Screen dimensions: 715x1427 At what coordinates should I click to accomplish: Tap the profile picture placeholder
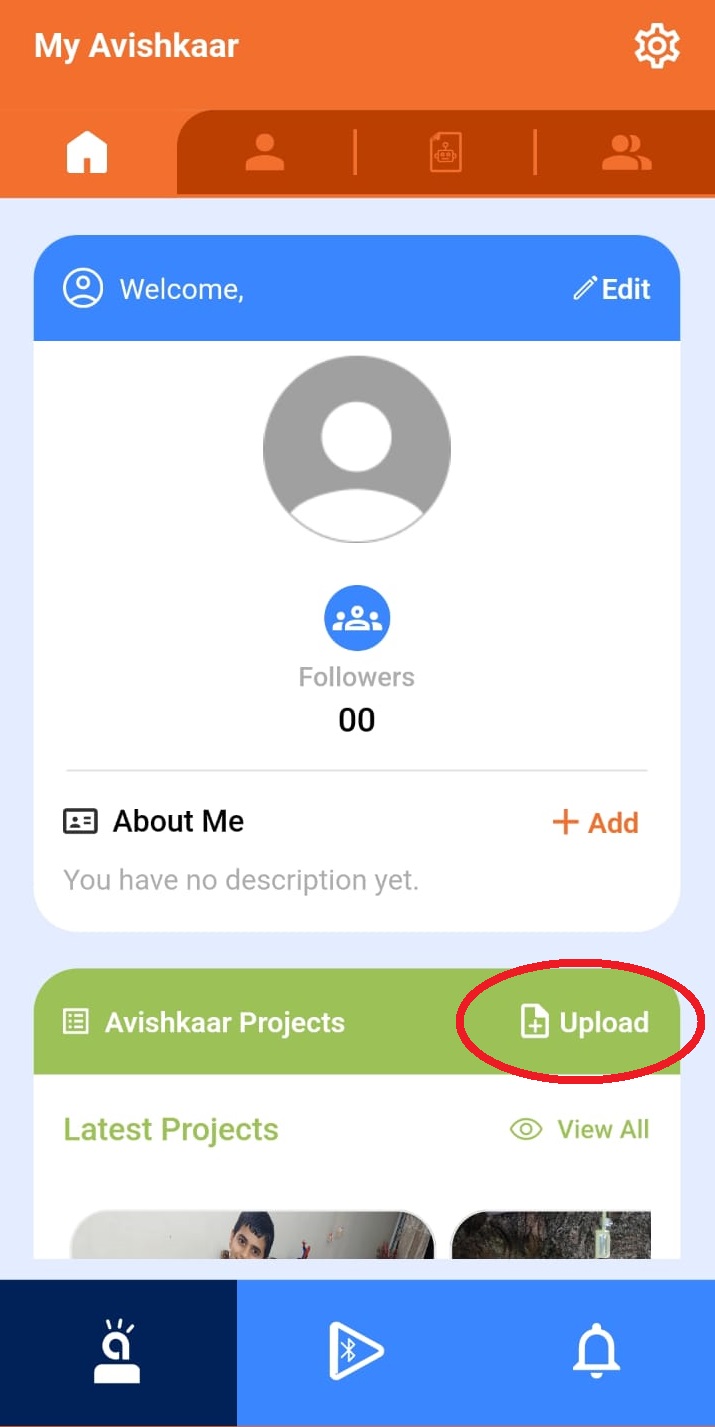click(x=357, y=449)
